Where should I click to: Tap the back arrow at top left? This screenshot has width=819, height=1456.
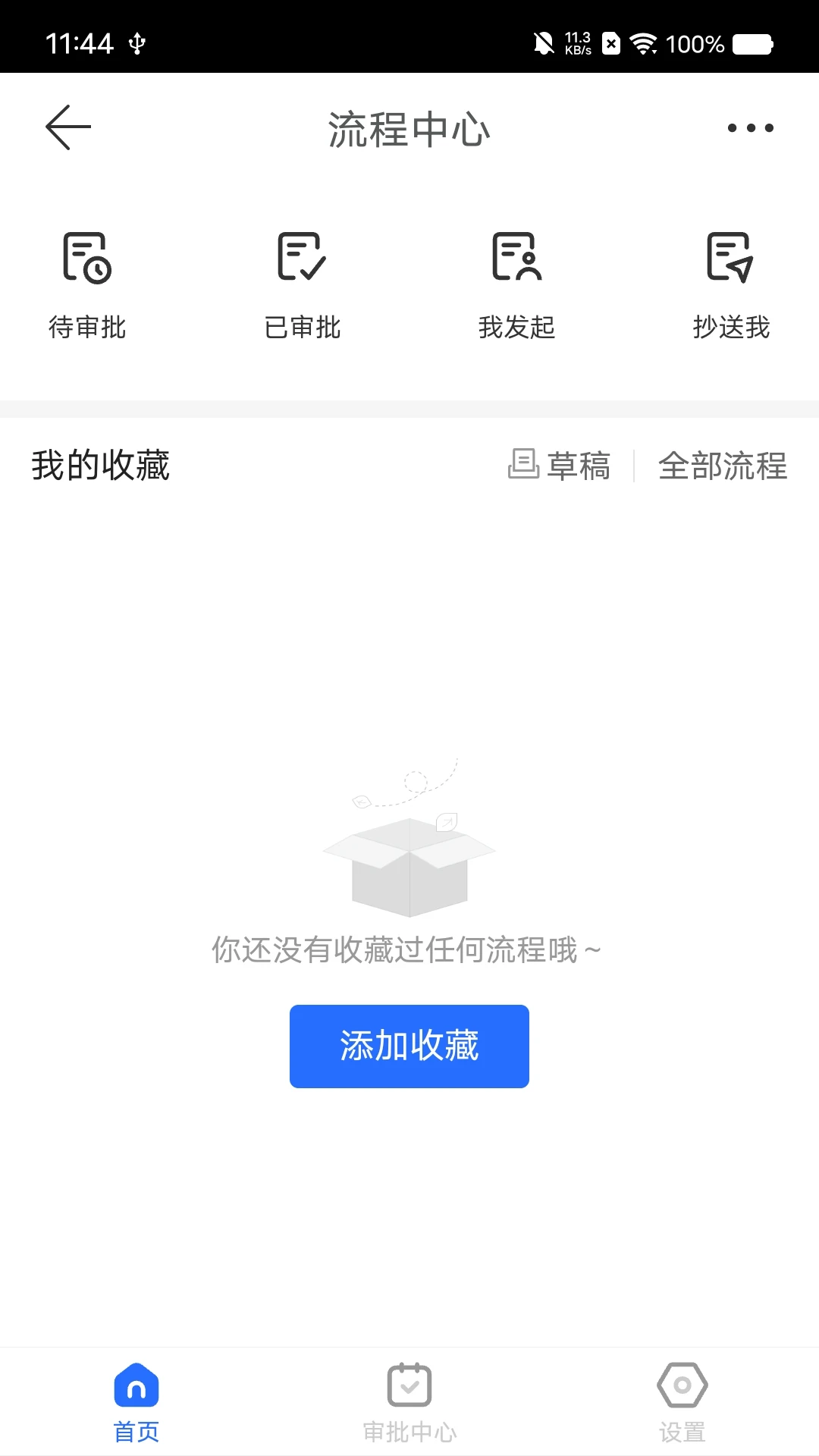67,127
